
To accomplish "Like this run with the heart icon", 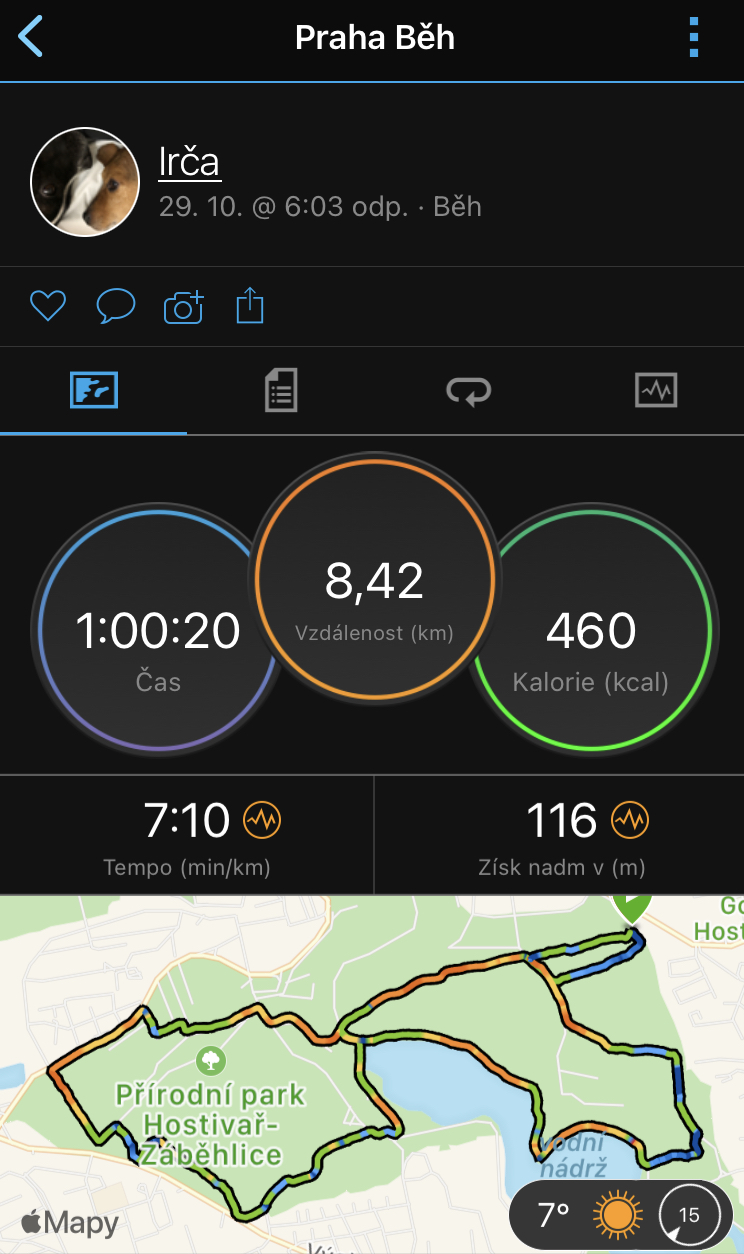I will coord(48,306).
